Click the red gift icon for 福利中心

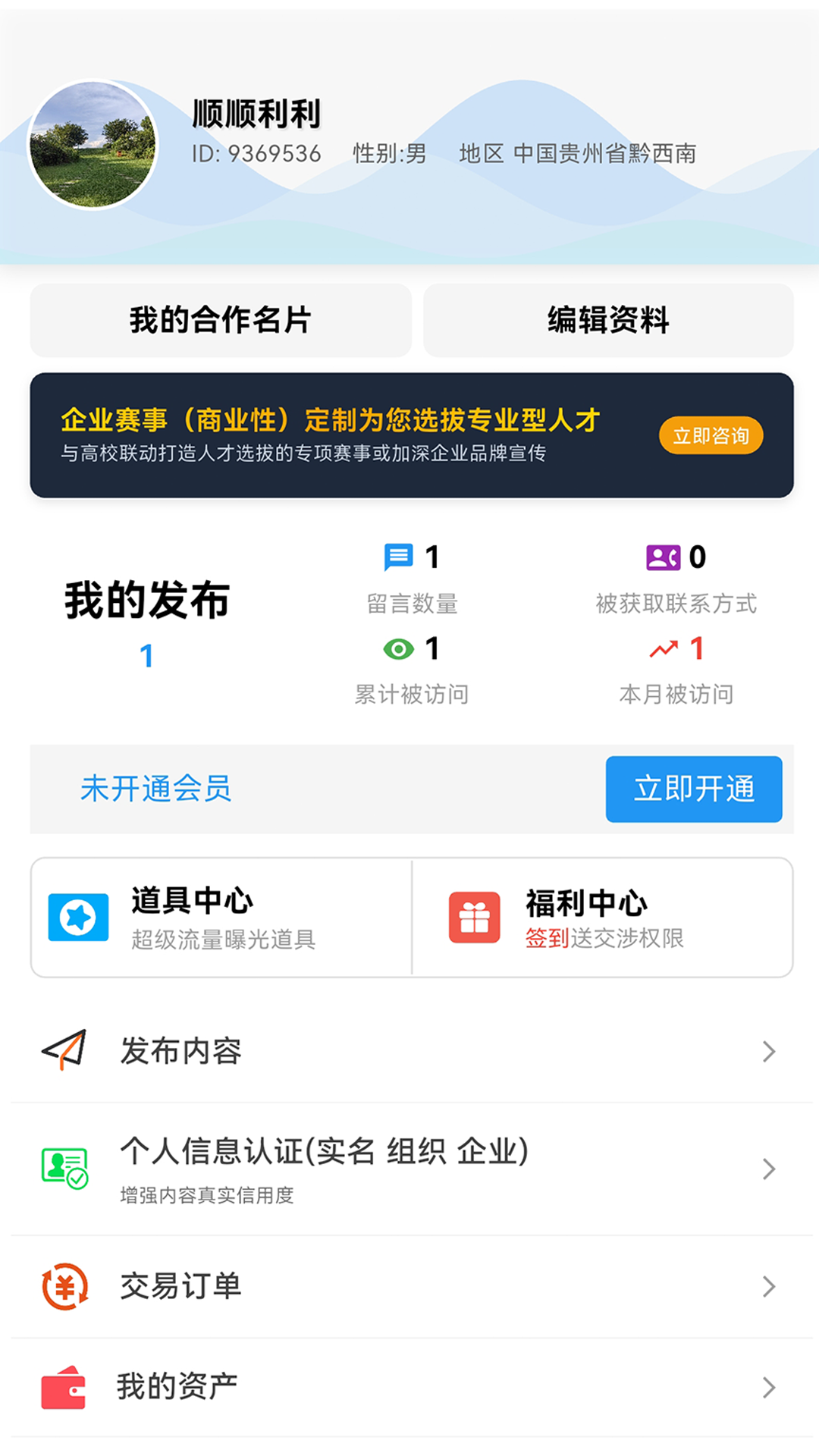pyautogui.click(x=474, y=917)
